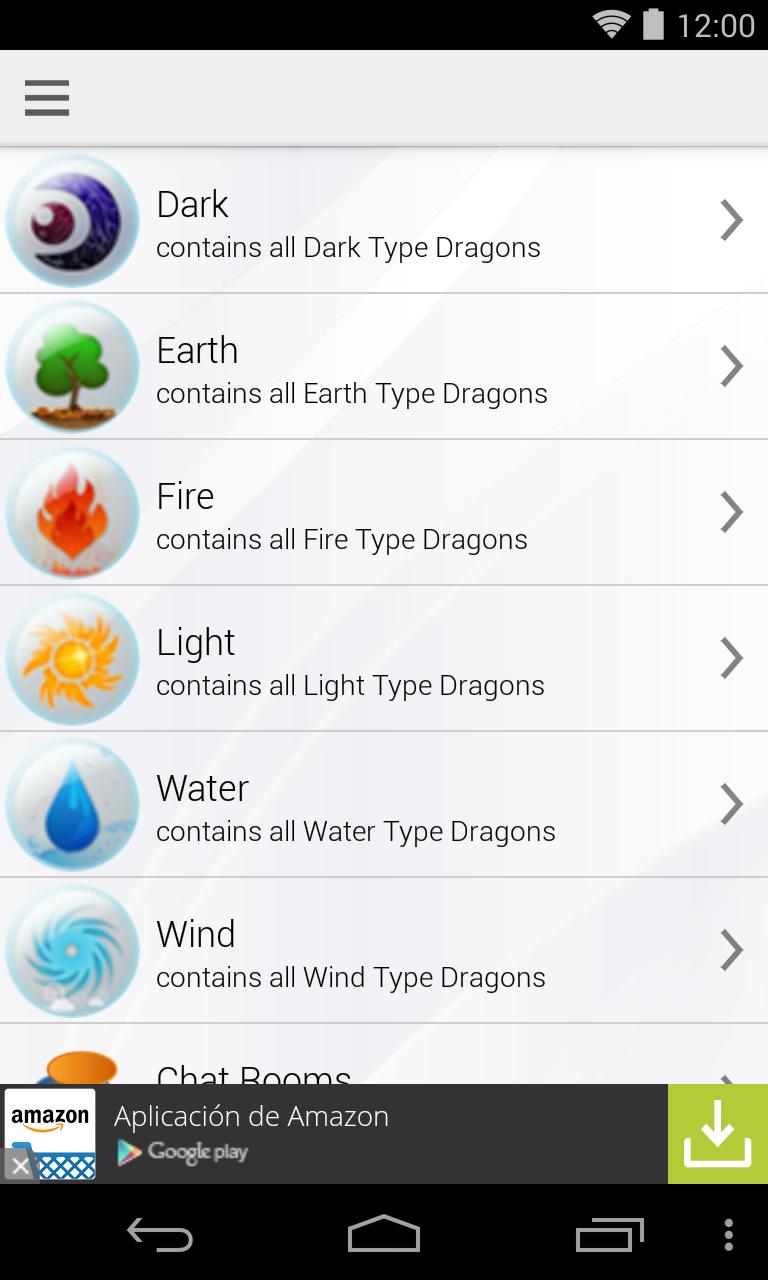Select the Dark type dragon icon
The width and height of the screenshot is (768, 1280).
(x=71, y=220)
